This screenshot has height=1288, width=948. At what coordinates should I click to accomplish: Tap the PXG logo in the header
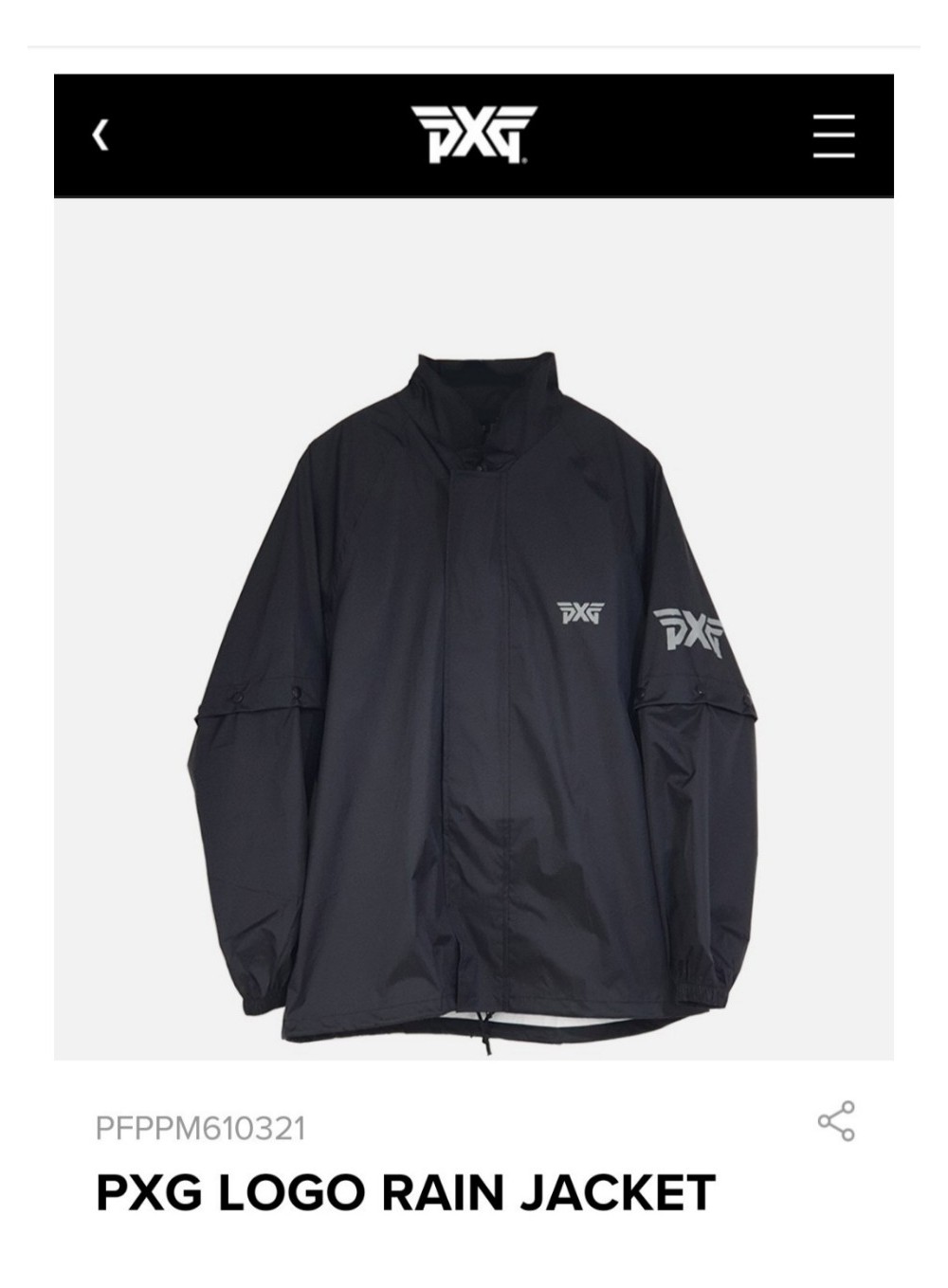click(474, 135)
